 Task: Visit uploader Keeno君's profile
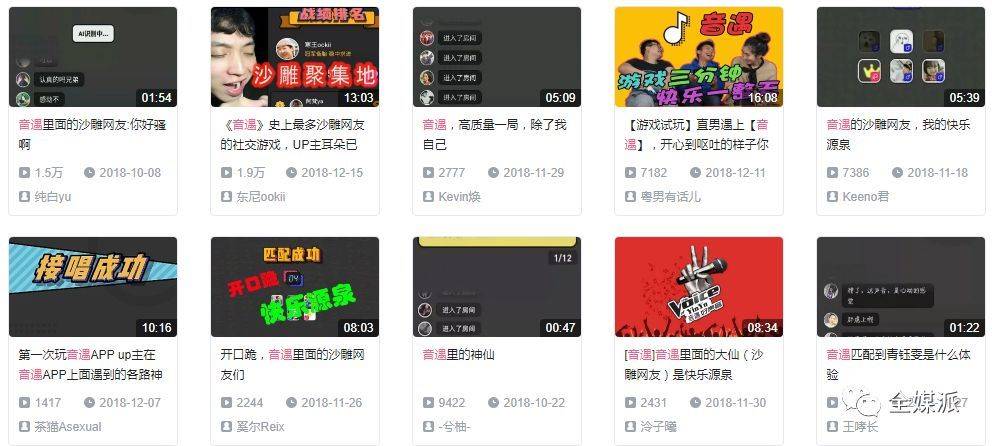tap(866, 197)
